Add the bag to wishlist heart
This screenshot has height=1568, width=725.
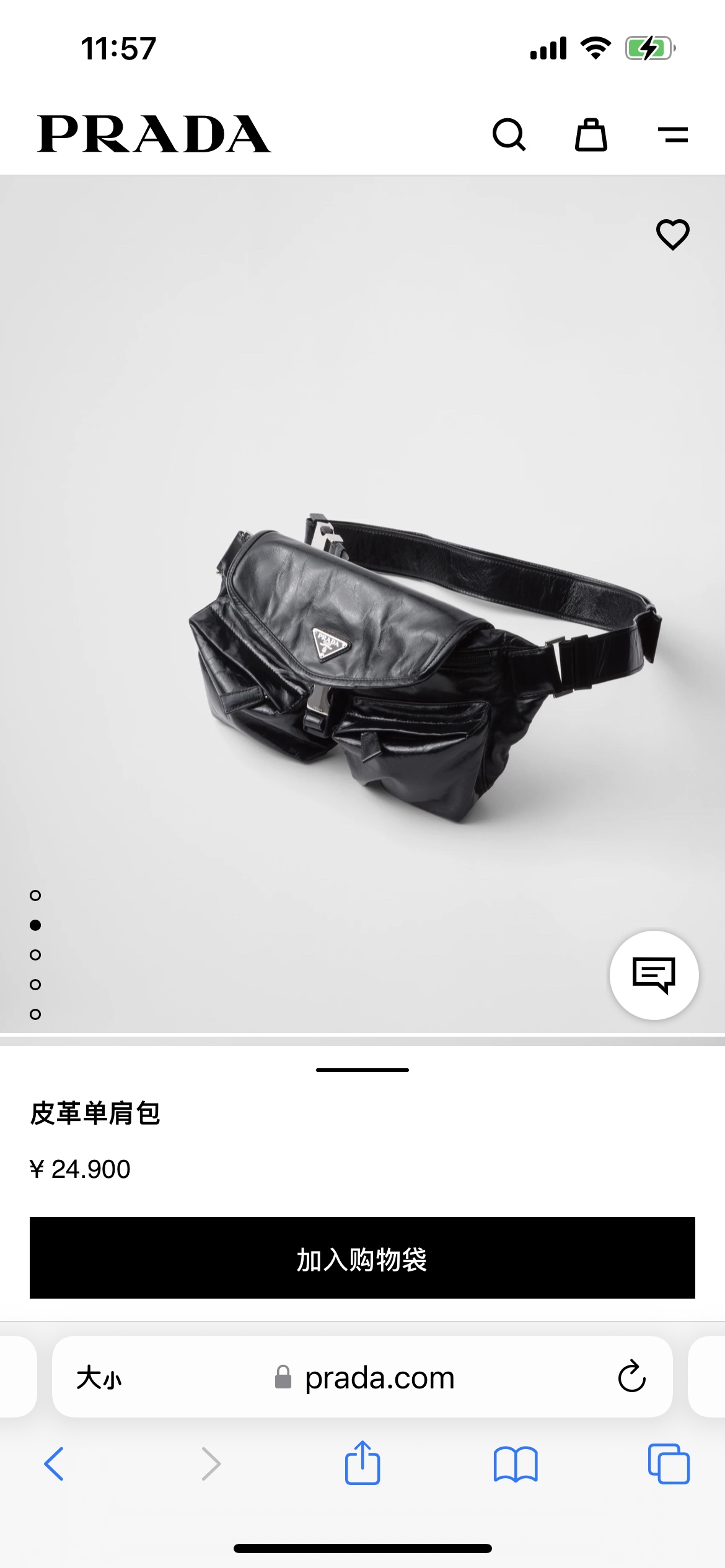672,235
